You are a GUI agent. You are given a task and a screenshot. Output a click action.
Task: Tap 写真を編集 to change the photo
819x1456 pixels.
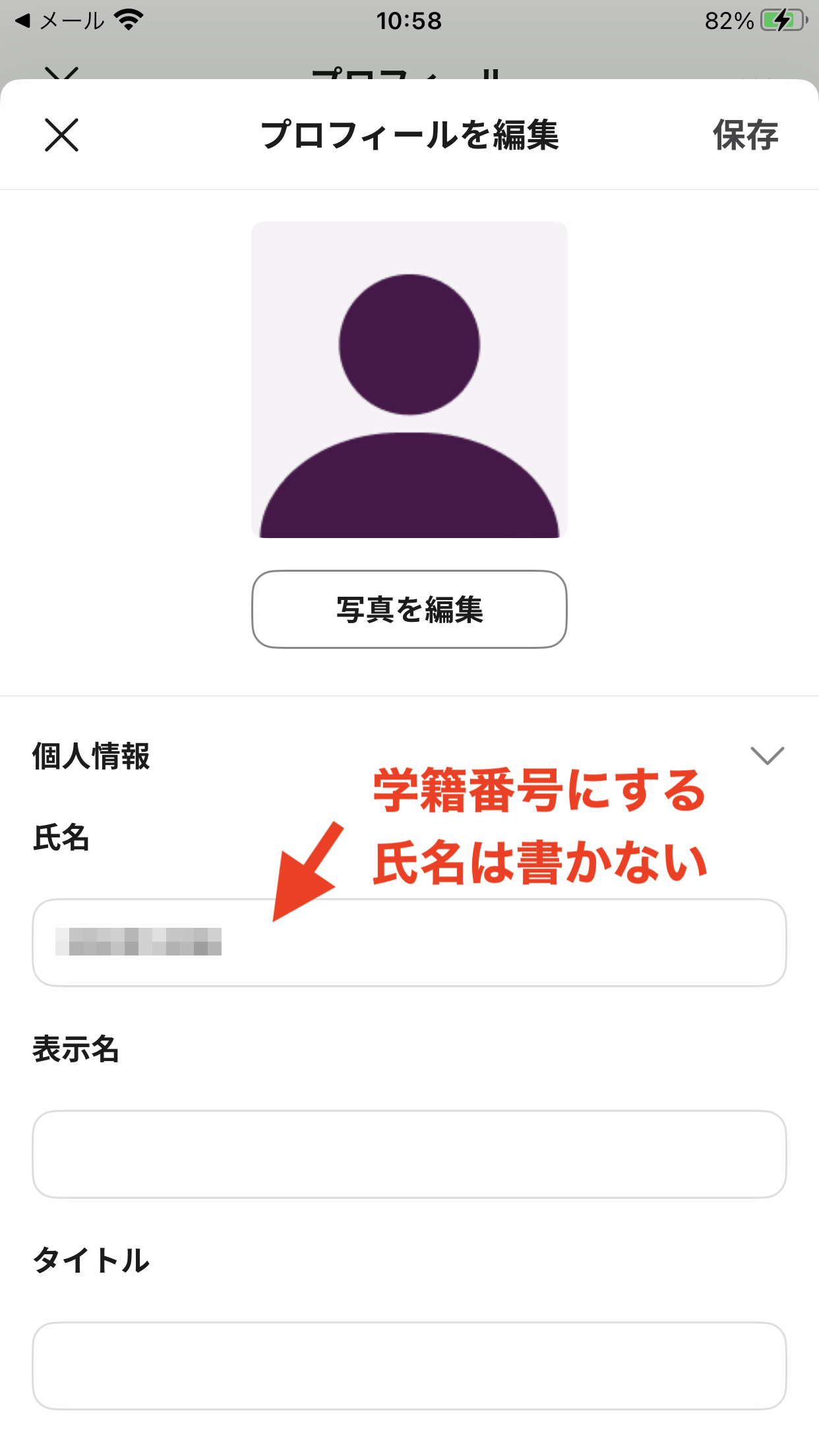click(409, 609)
